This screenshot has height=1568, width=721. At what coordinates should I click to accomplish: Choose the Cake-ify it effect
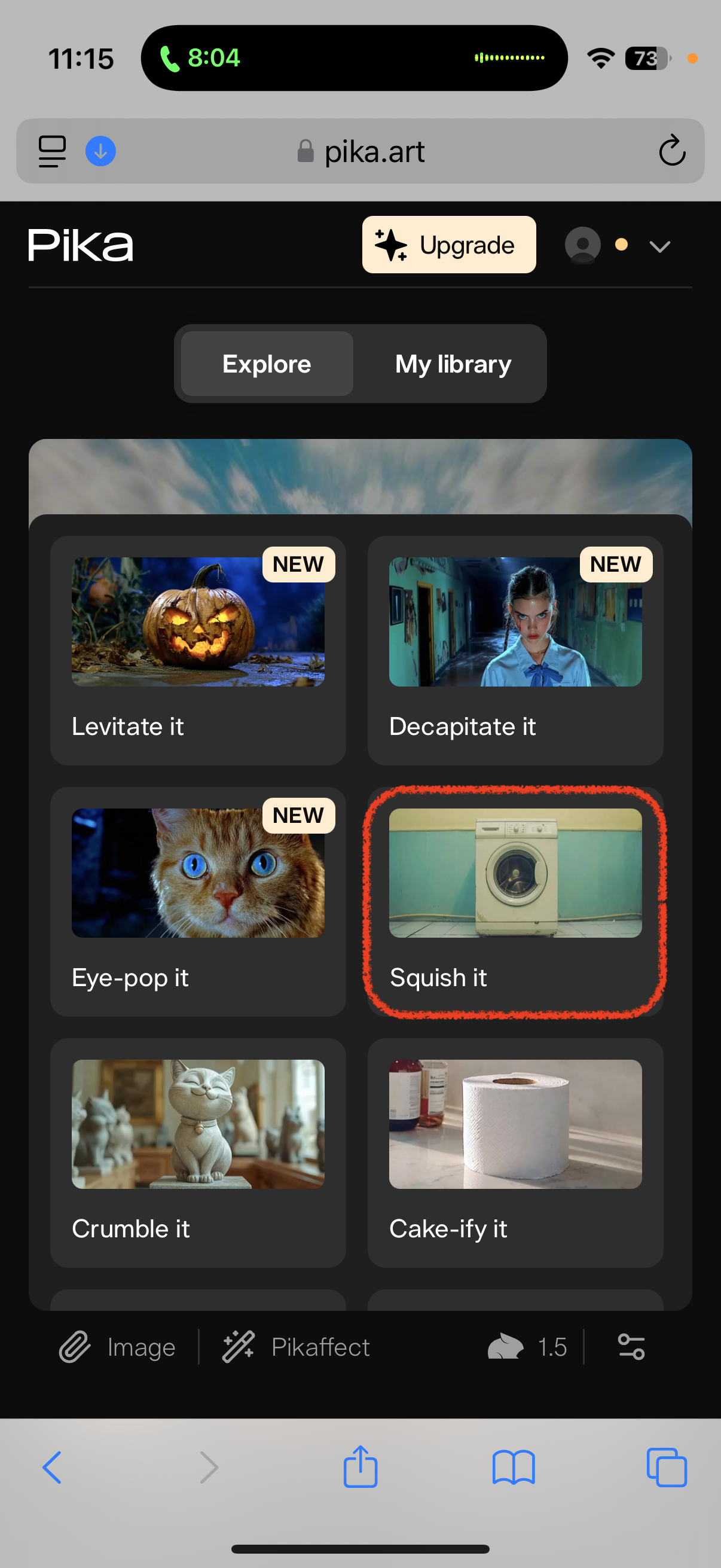515,1152
